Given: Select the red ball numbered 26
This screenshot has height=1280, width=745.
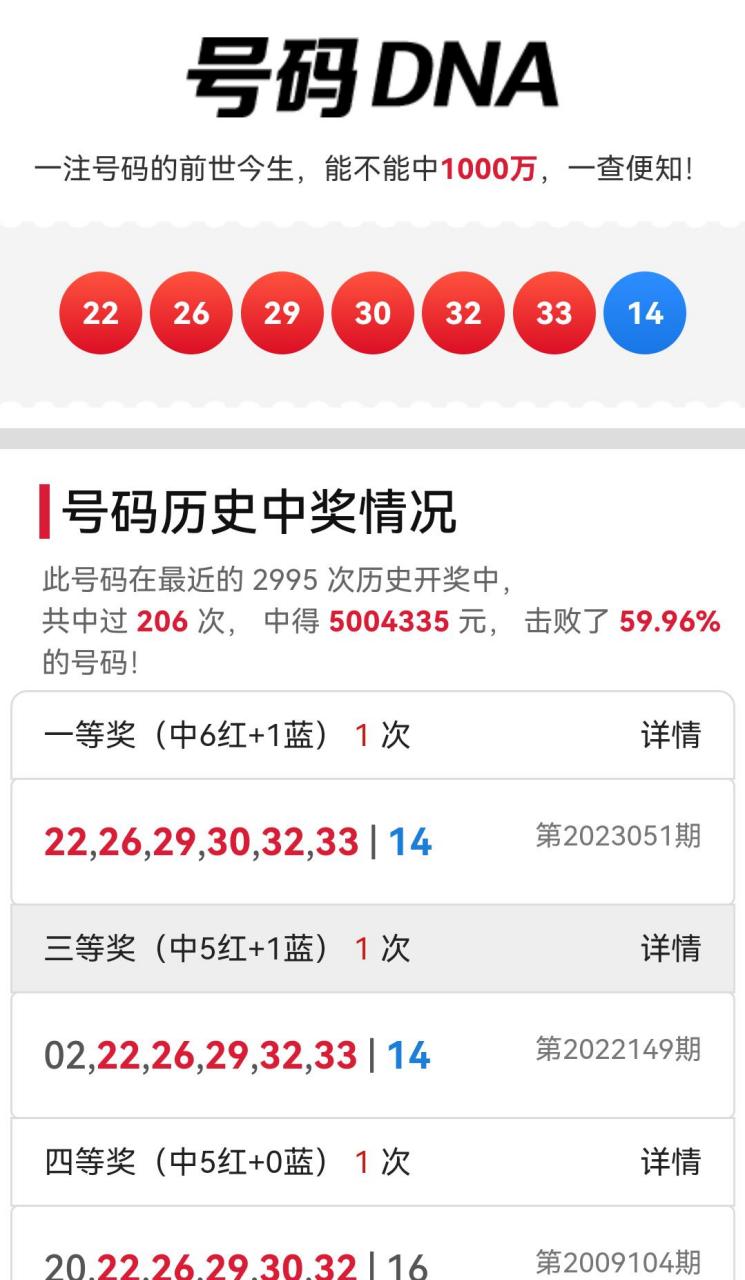Looking at the screenshot, I should [192, 312].
